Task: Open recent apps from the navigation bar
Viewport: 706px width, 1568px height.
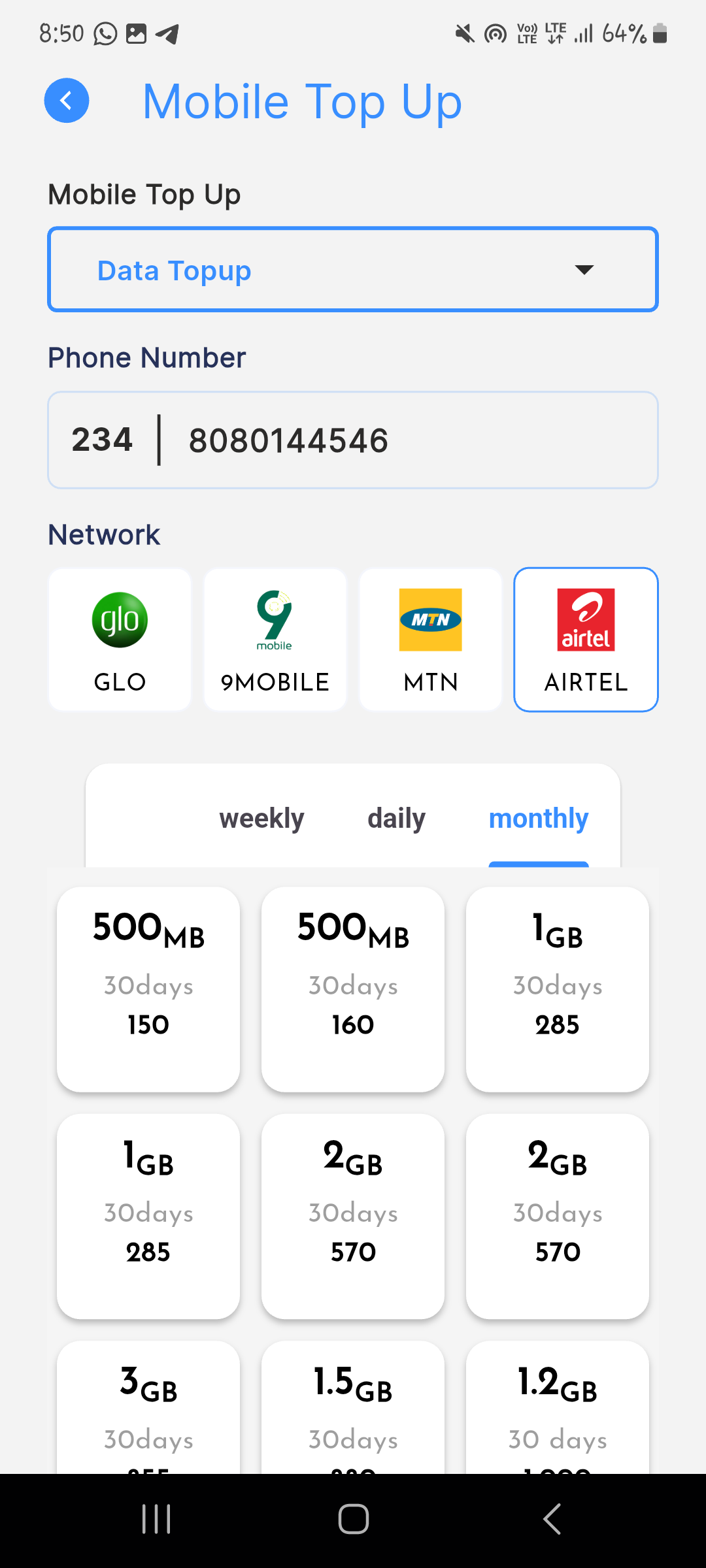Action: [156, 1519]
